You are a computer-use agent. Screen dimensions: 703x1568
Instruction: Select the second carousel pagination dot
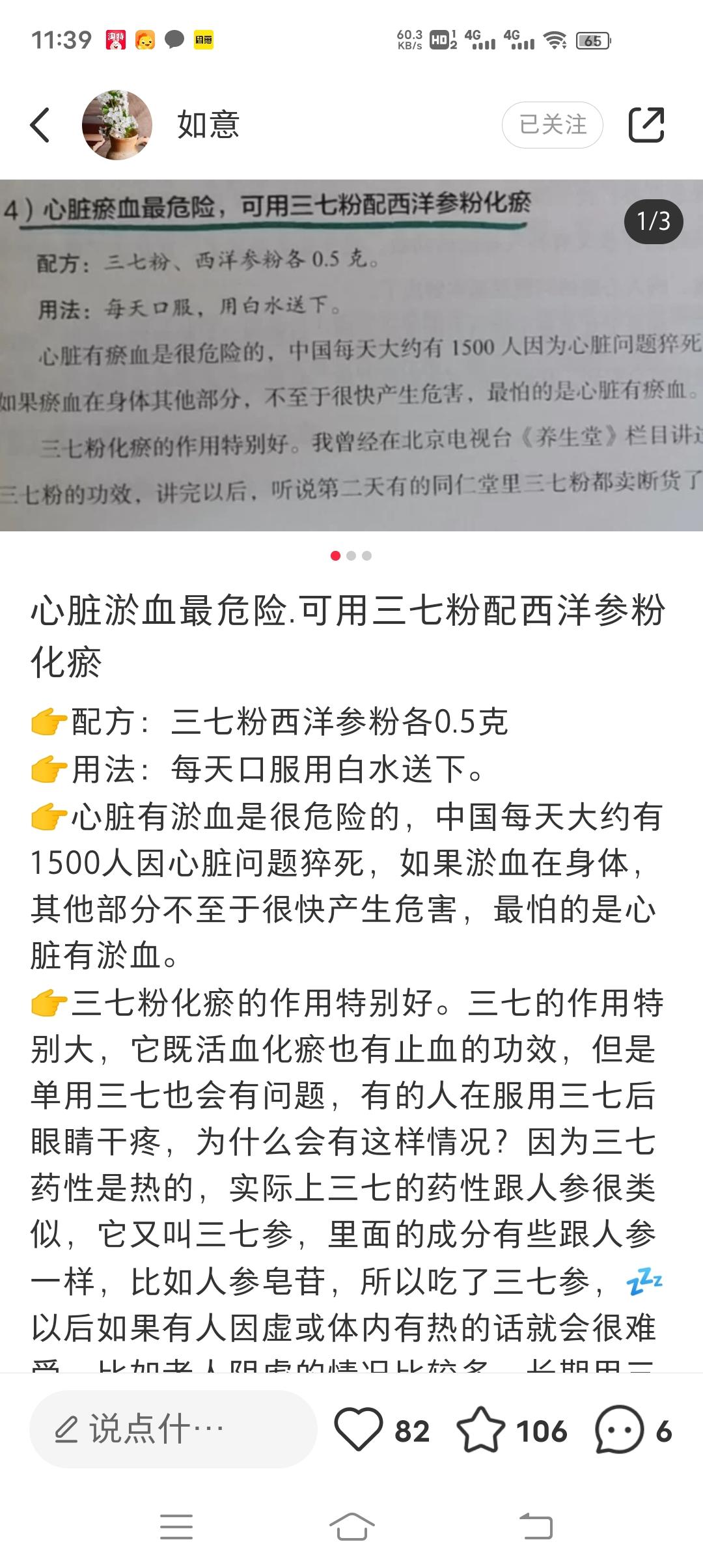point(351,555)
